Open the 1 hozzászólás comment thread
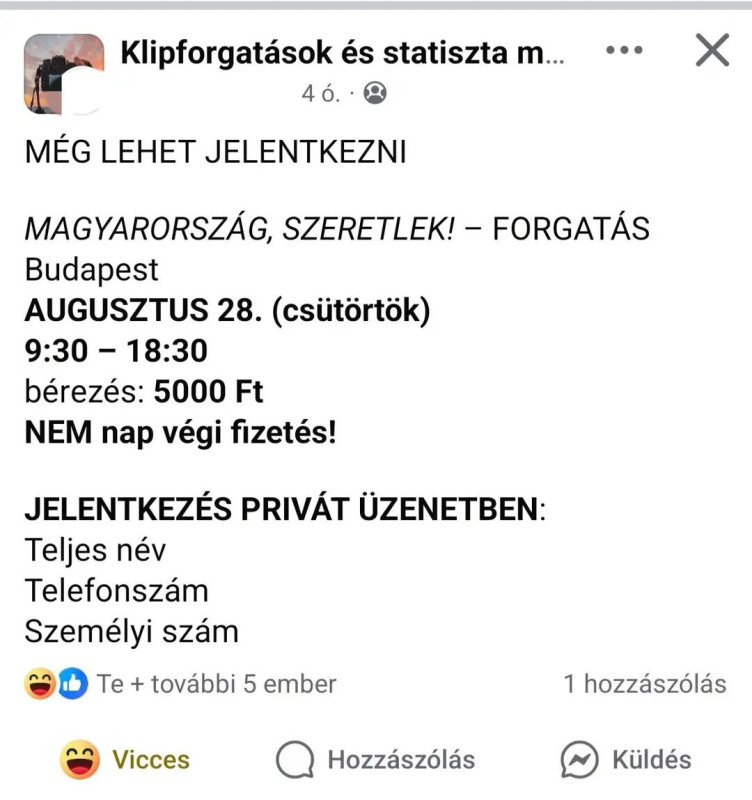 pos(644,684)
